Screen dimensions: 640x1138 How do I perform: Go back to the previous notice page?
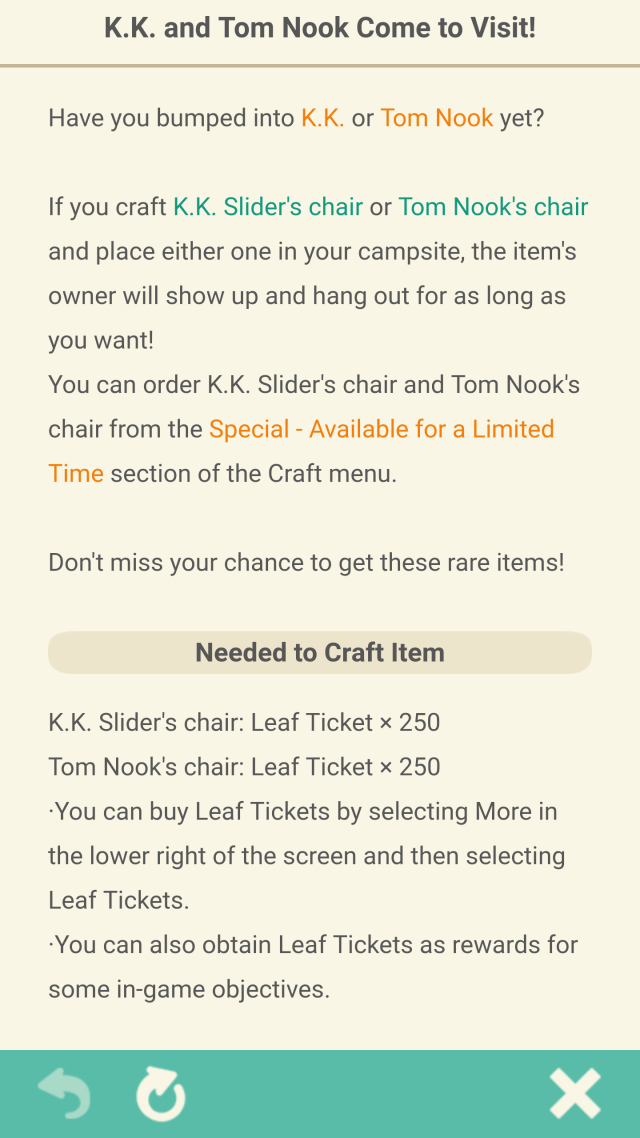[x=64, y=1092]
